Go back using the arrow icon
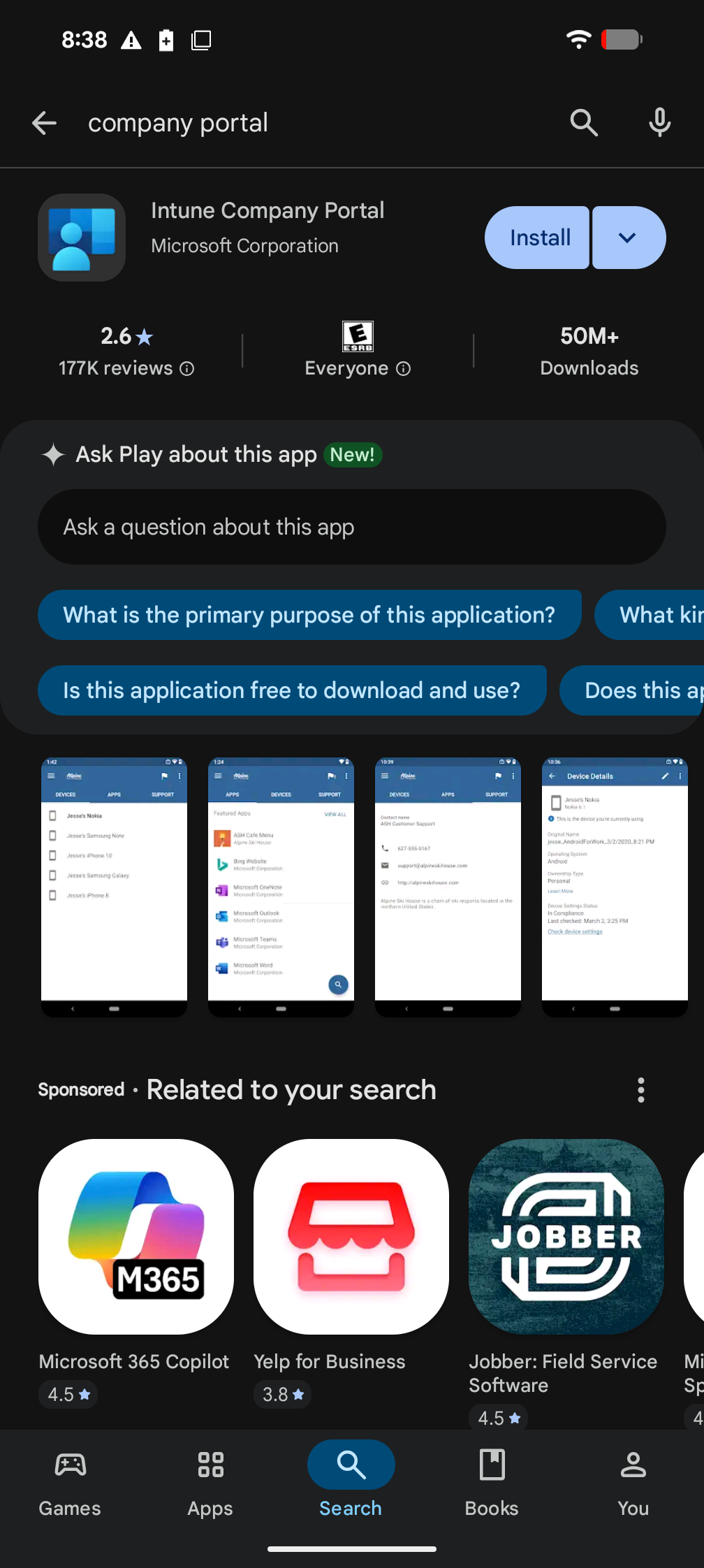This screenshot has width=704, height=1568. tap(45, 123)
